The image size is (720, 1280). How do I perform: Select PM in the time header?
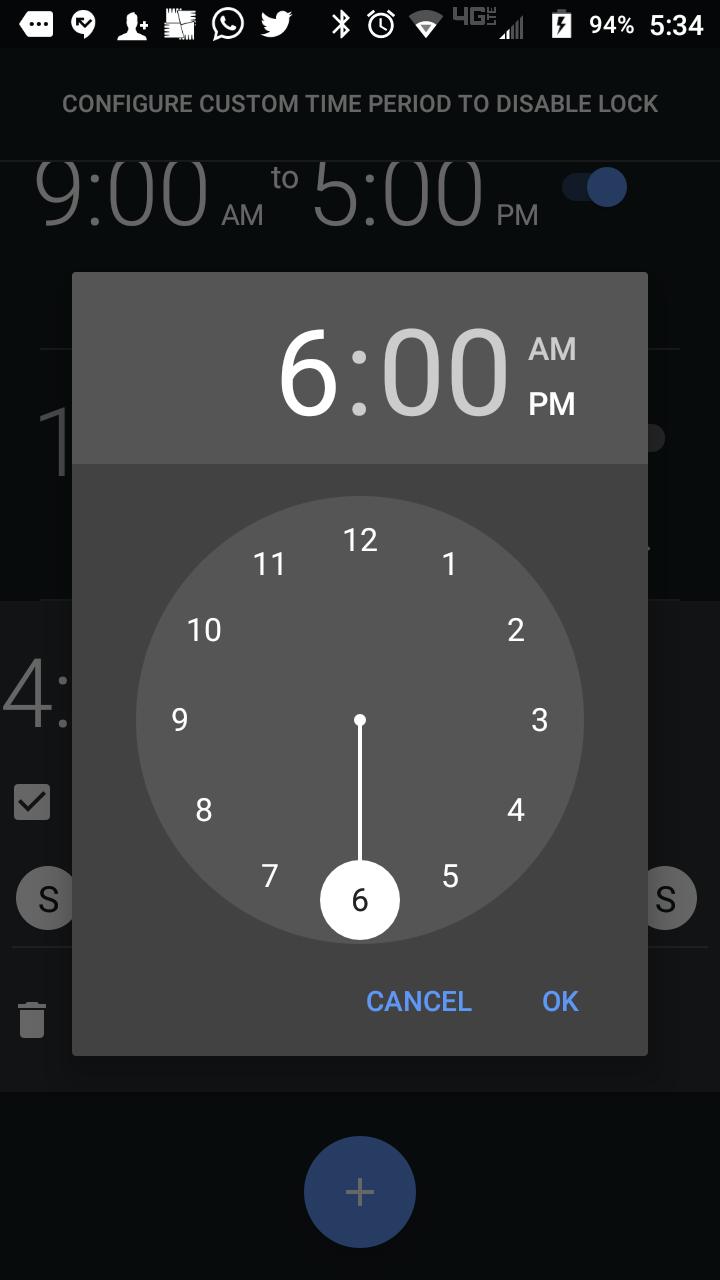point(552,404)
